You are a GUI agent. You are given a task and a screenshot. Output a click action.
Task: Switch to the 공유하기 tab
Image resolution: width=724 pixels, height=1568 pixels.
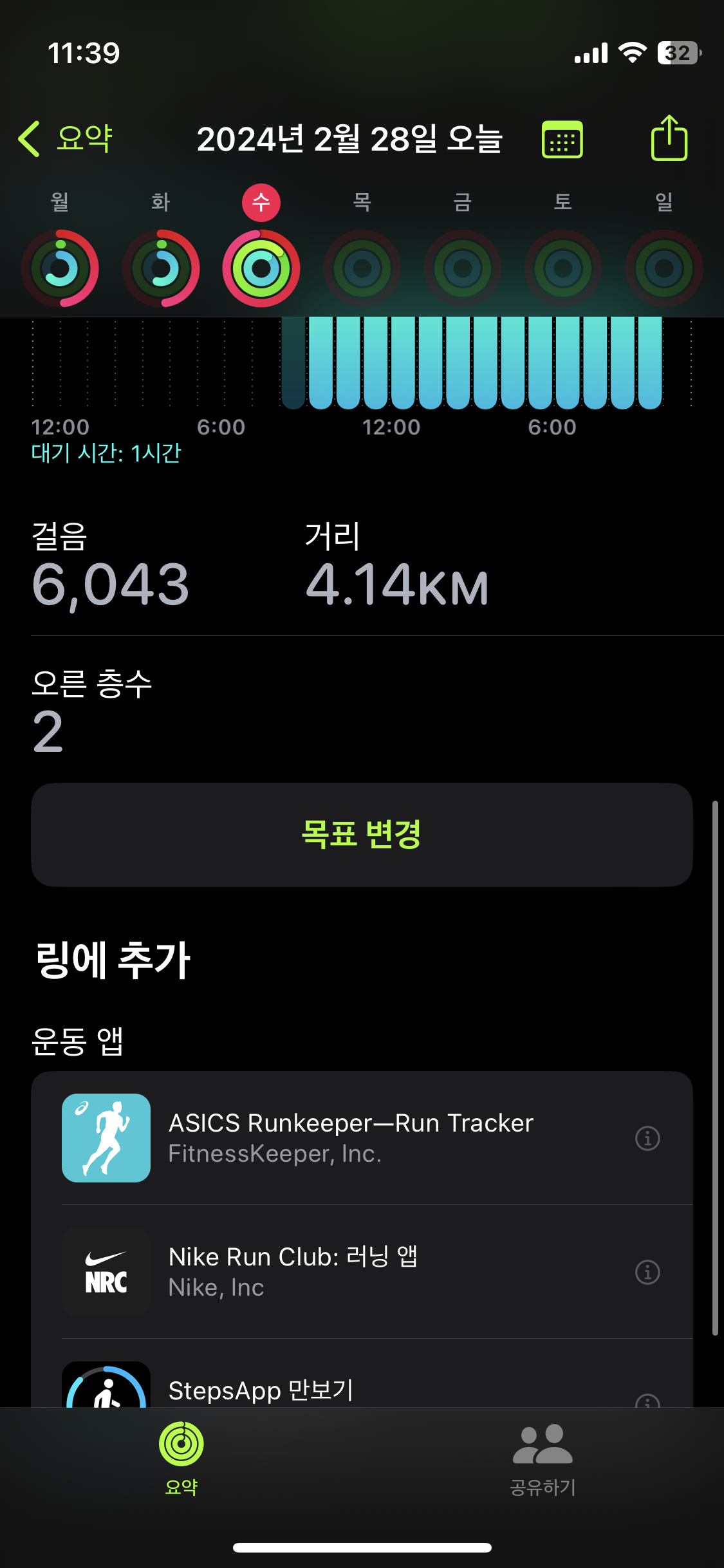tap(543, 1459)
